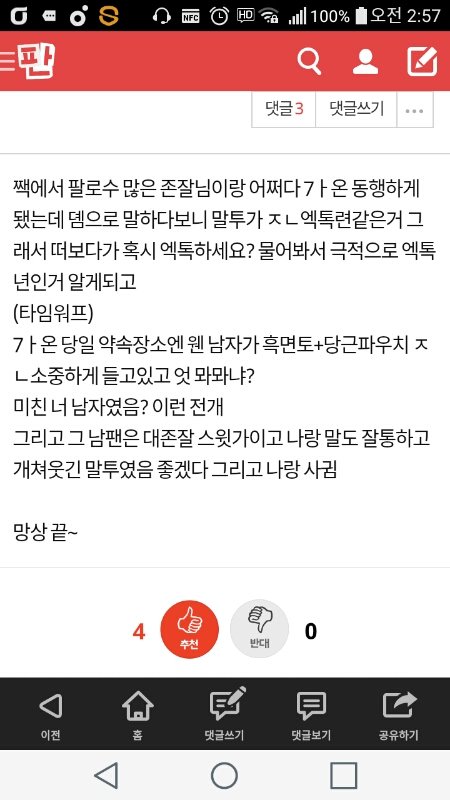Tap the system home circle button
The height and width of the screenshot is (800, 450).
coord(224,776)
